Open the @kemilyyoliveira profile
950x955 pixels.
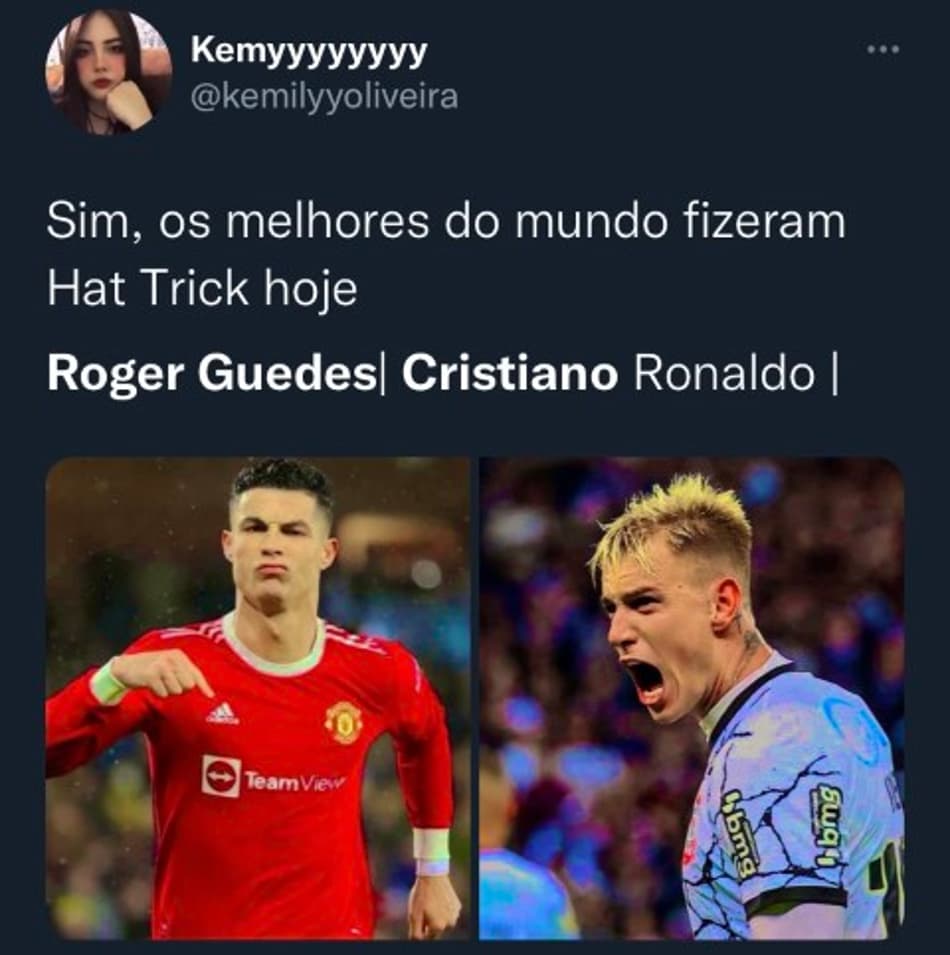click(323, 97)
